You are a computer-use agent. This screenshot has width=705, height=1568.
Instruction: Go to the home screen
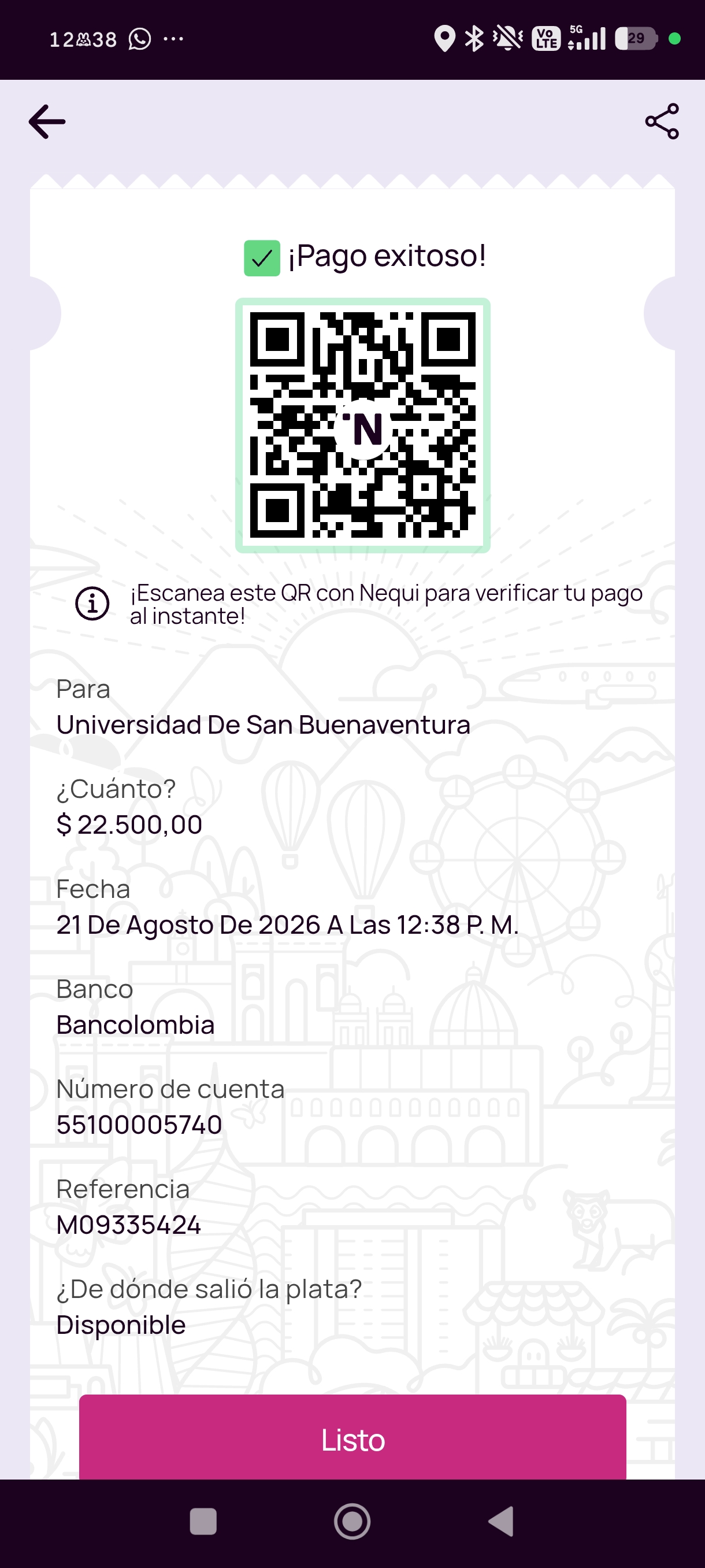tap(352, 1521)
